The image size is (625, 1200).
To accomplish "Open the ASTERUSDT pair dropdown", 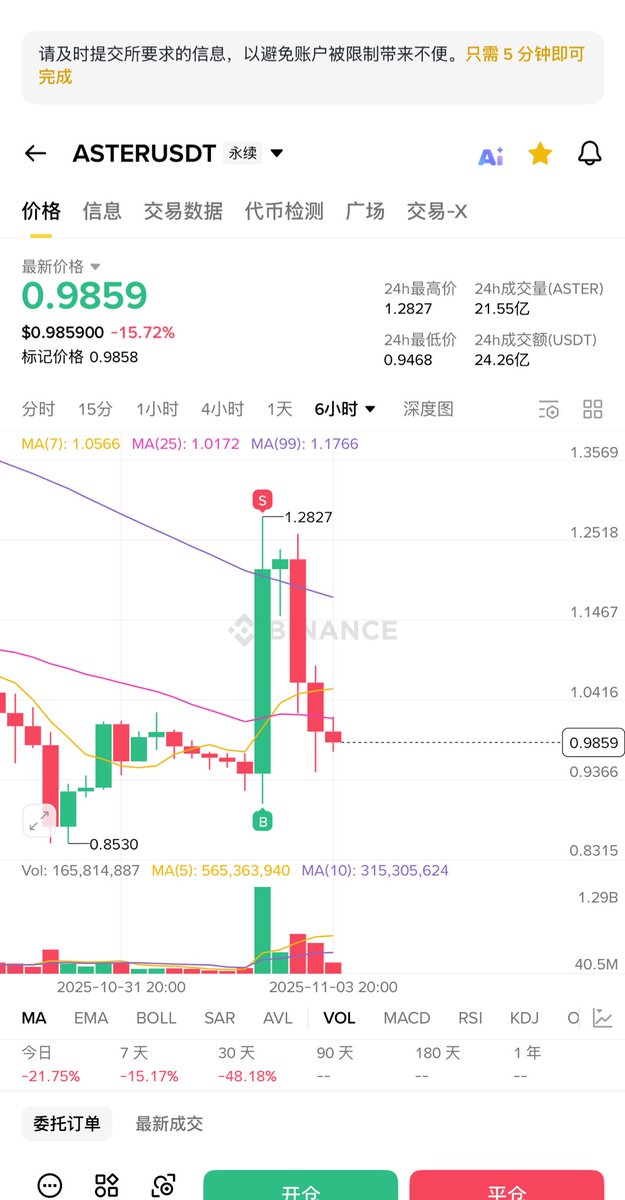I will pyautogui.click(x=277, y=153).
